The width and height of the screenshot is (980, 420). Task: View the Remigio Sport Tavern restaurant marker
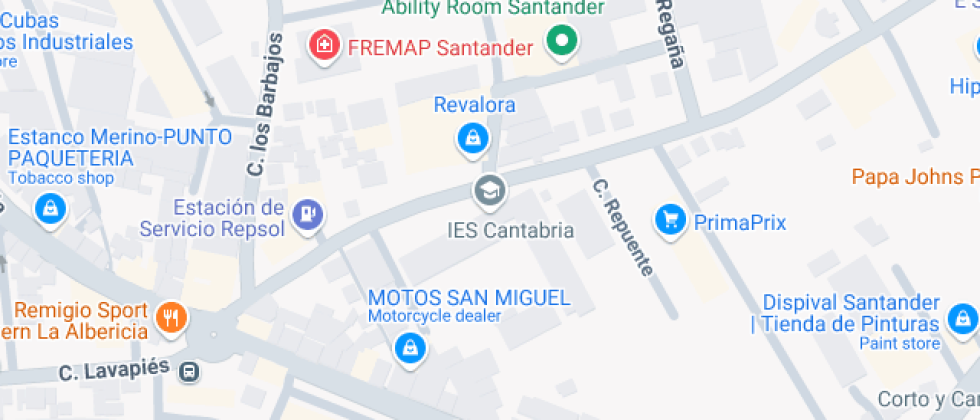point(172,318)
